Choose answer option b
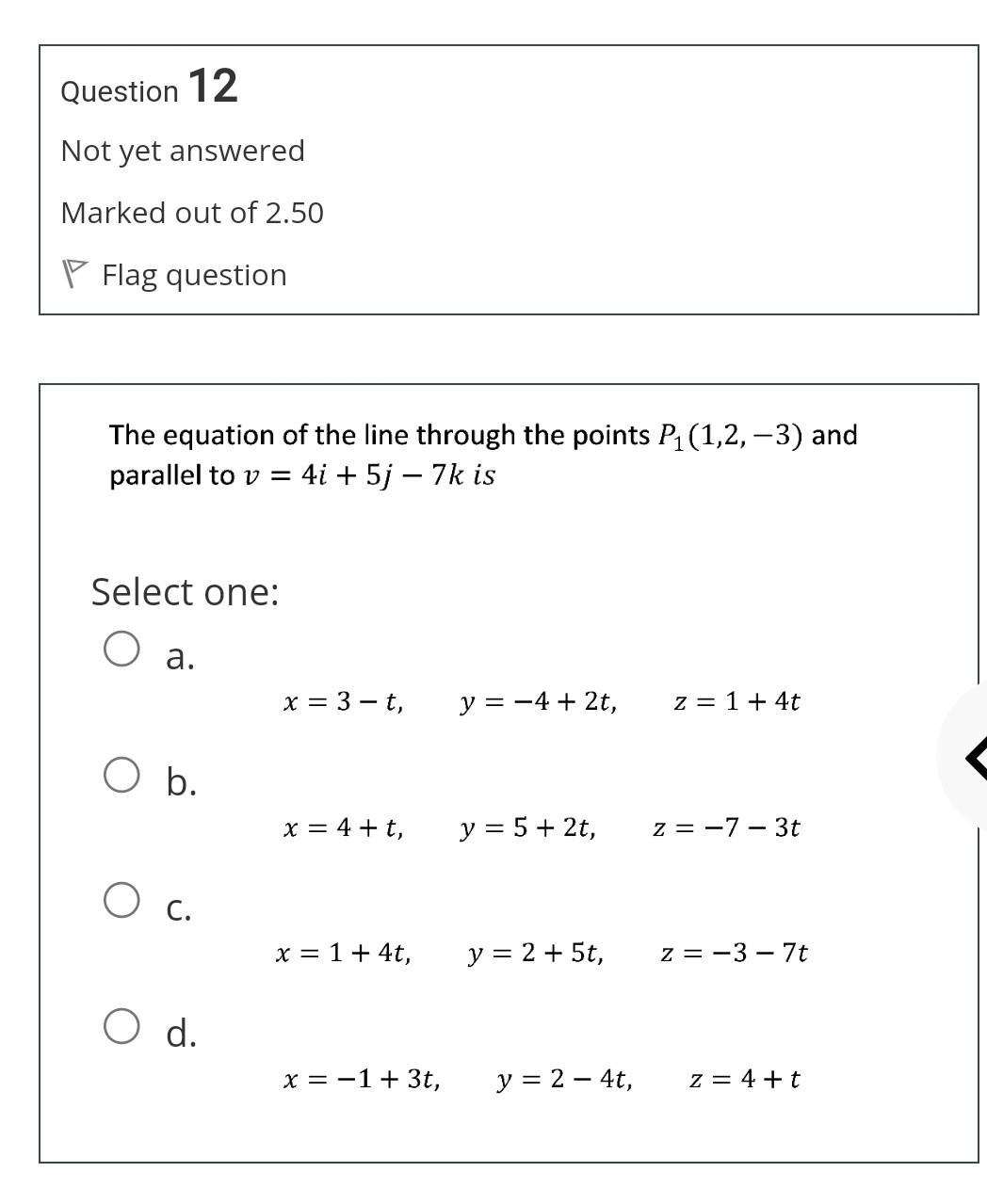Viewport: 987px width, 1204px height. click(x=121, y=776)
